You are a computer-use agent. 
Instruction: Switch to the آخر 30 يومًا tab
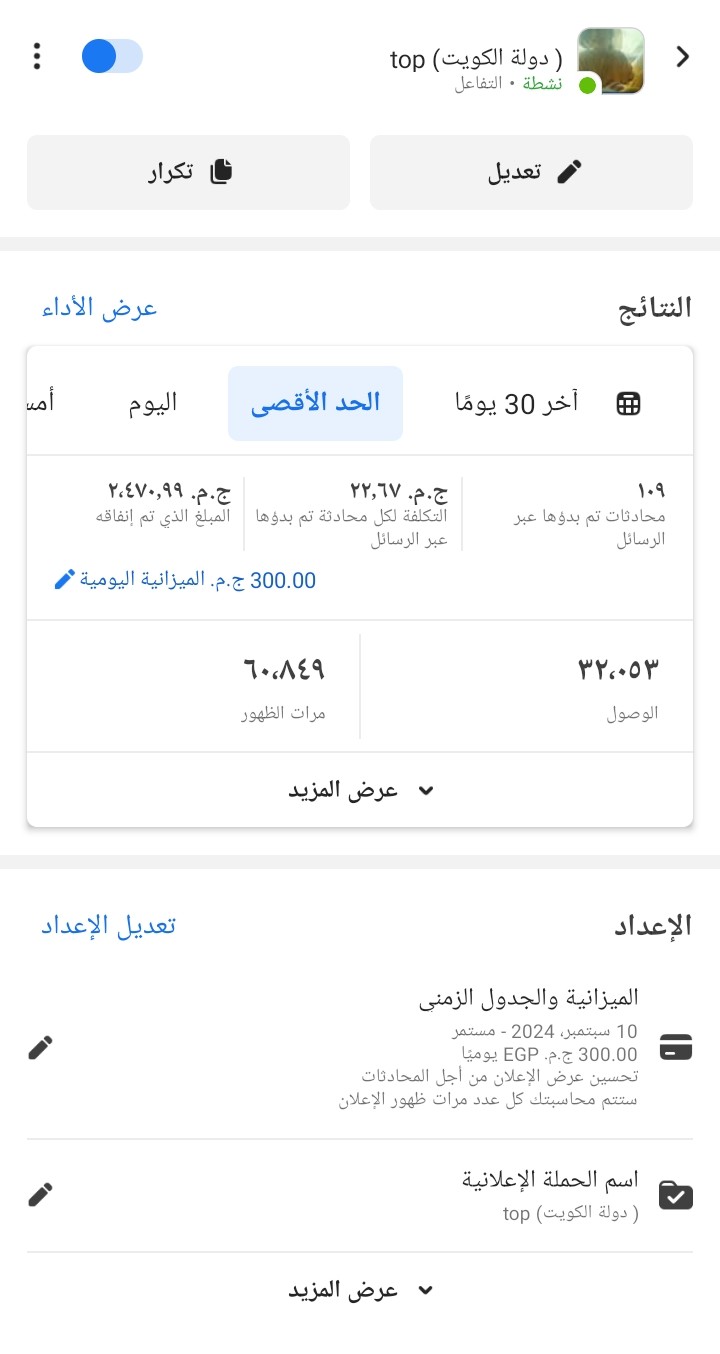coord(516,403)
